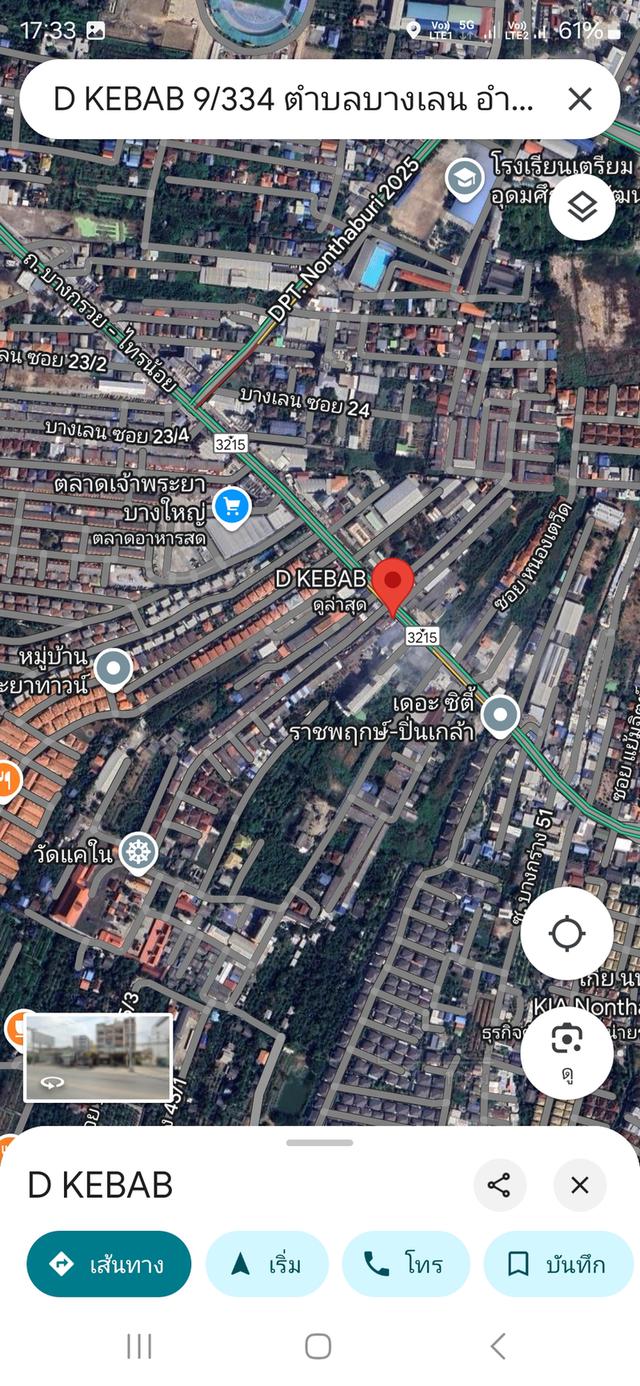Get directions with เส้นทาง button
This screenshot has width=640, height=1386.
(109, 1264)
